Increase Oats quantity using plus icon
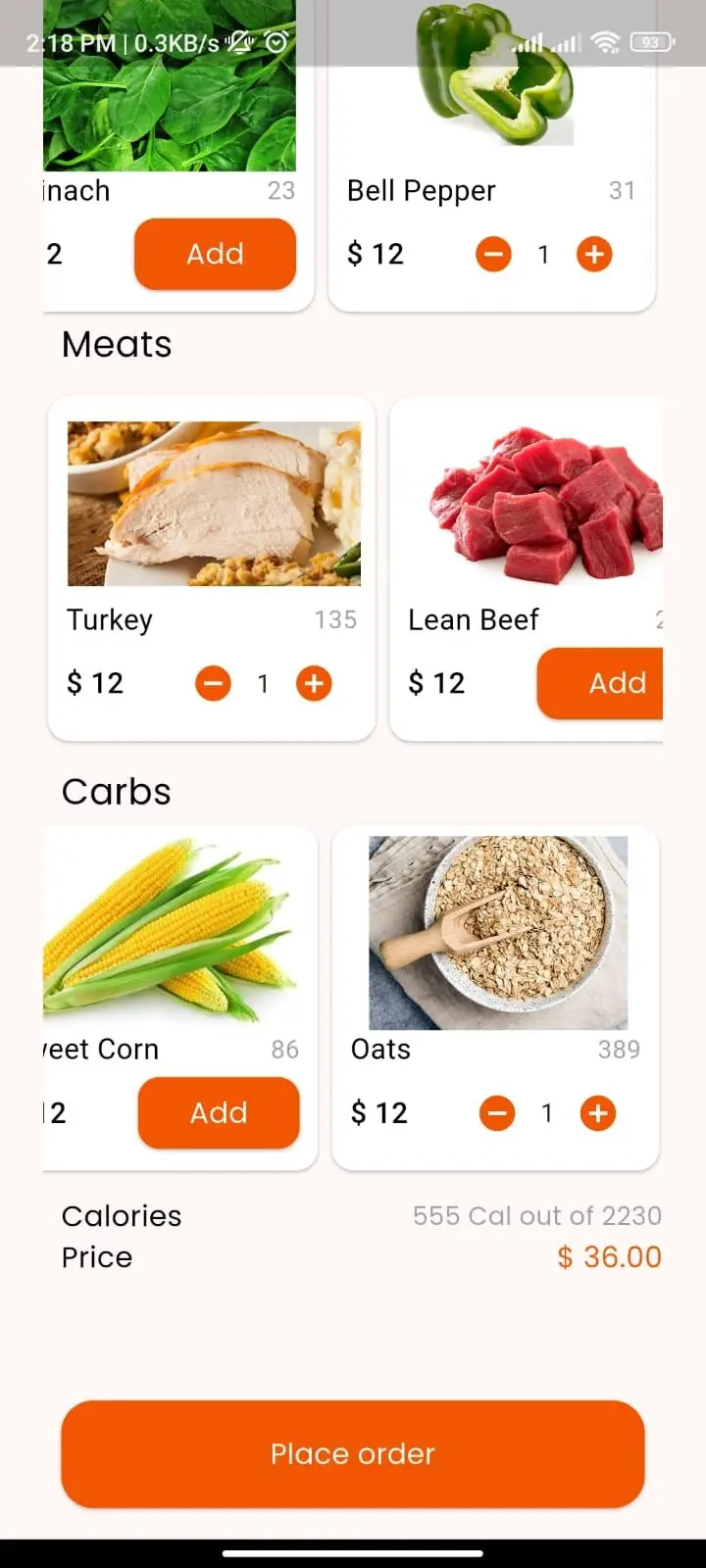This screenshot has height=1568, width=706. point(597,1112)
